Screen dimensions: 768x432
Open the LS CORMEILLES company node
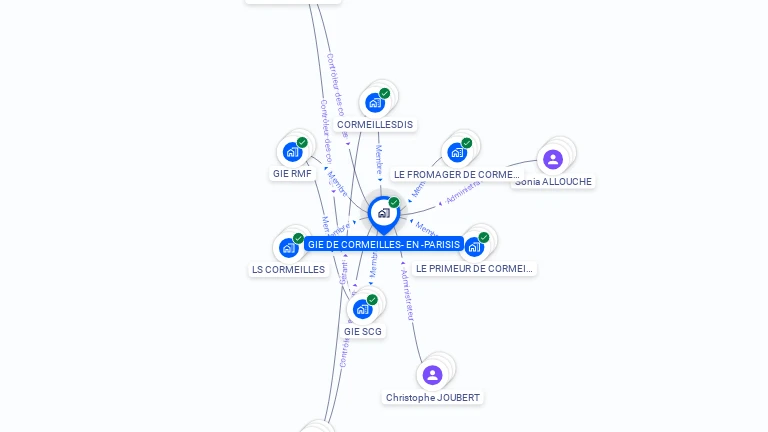tap(289, 247)
